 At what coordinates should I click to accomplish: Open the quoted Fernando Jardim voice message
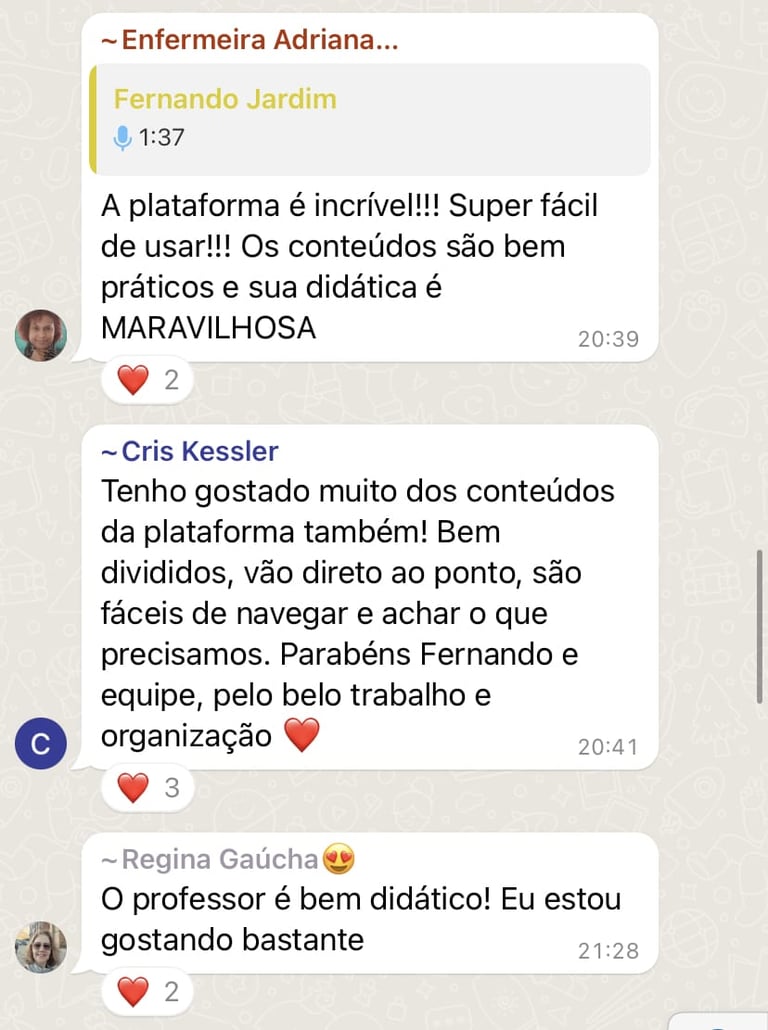tap(370, 119)
